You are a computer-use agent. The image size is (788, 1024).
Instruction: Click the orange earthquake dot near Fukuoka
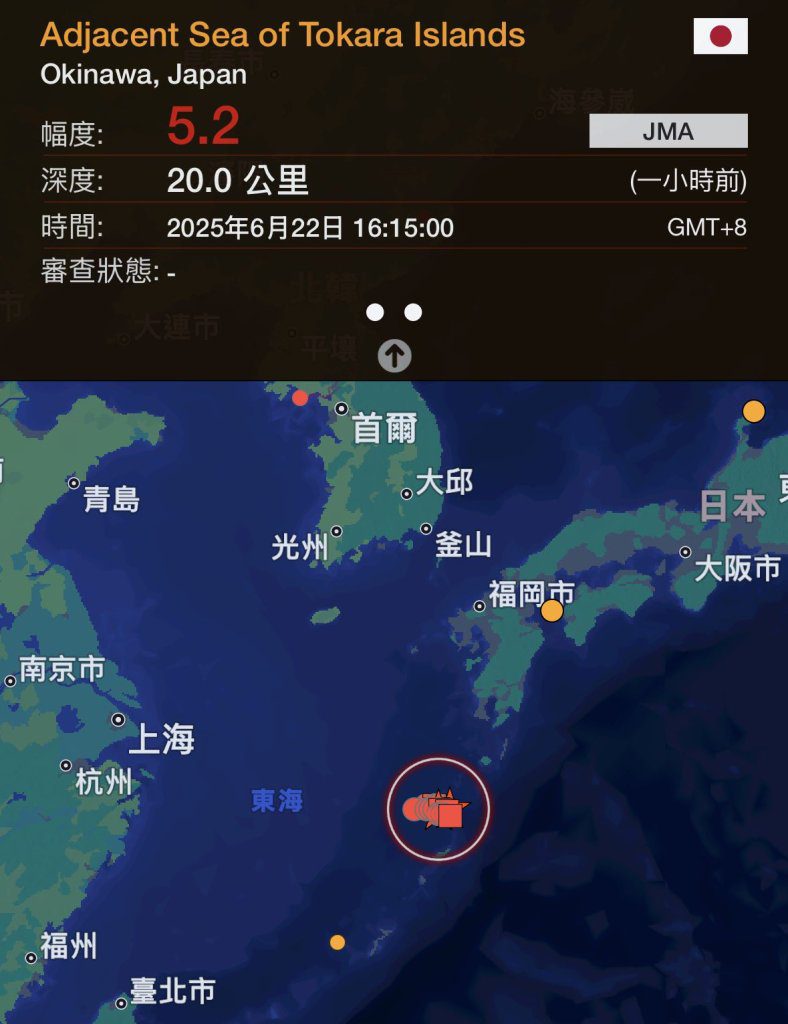[551, 609]
